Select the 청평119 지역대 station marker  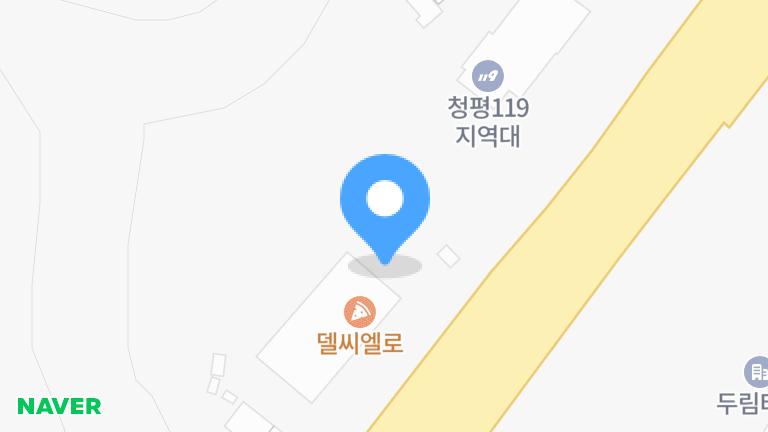488,75
